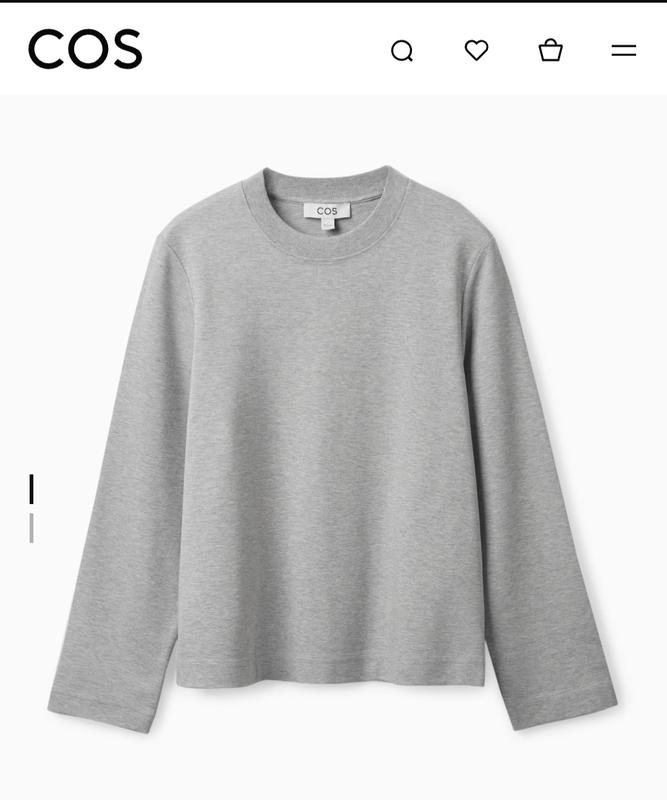Go to the COS home page
The width and height of the screenshot is (667, 800).
pos(85,49)
